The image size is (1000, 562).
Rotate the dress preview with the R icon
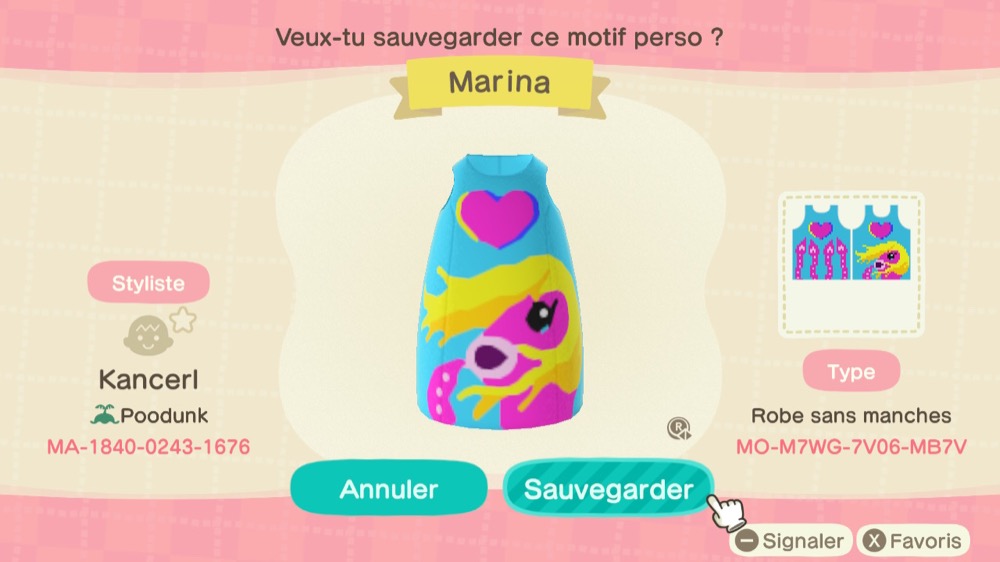tap(679, 429)
